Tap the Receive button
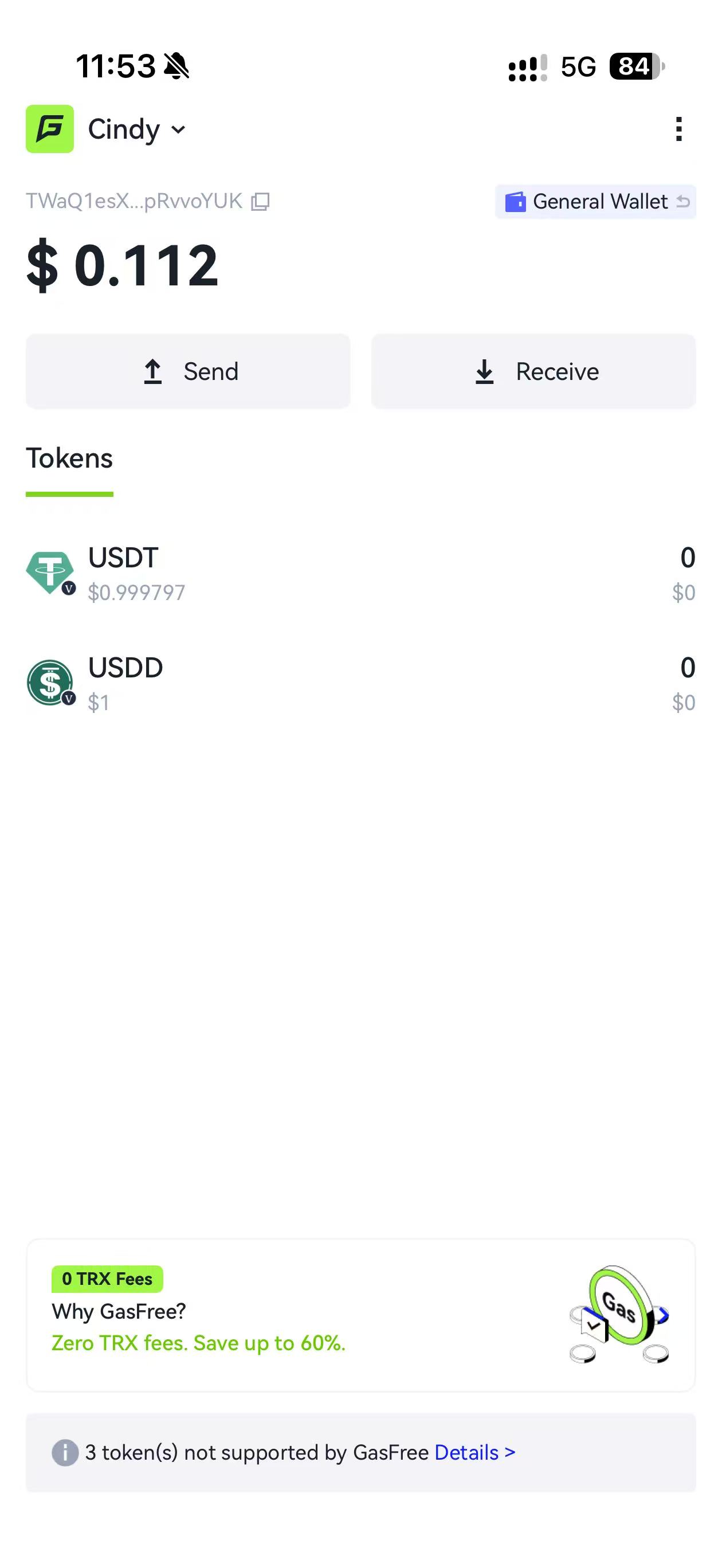 [534, 371]
